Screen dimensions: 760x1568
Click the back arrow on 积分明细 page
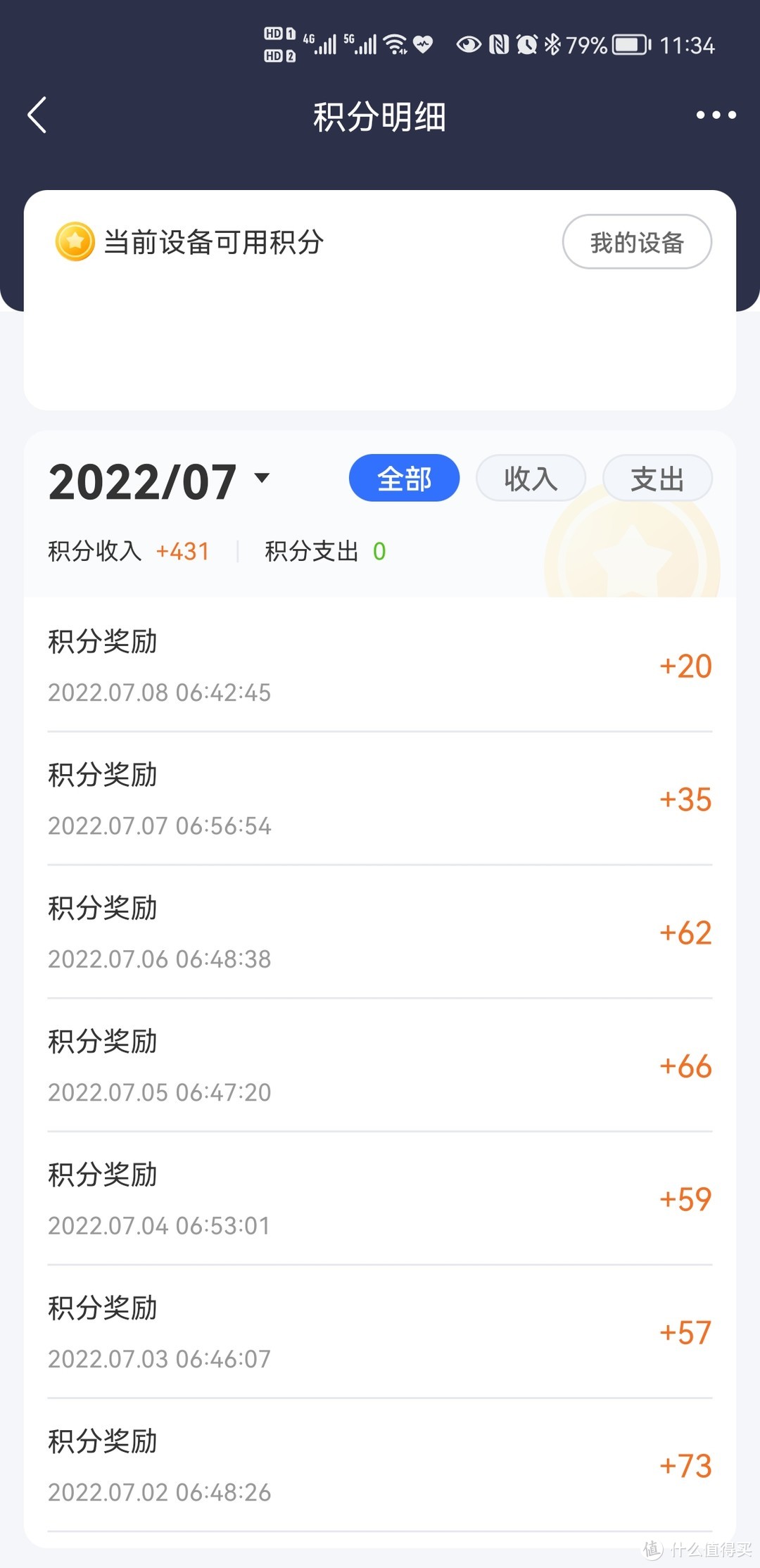click(37, 115)
